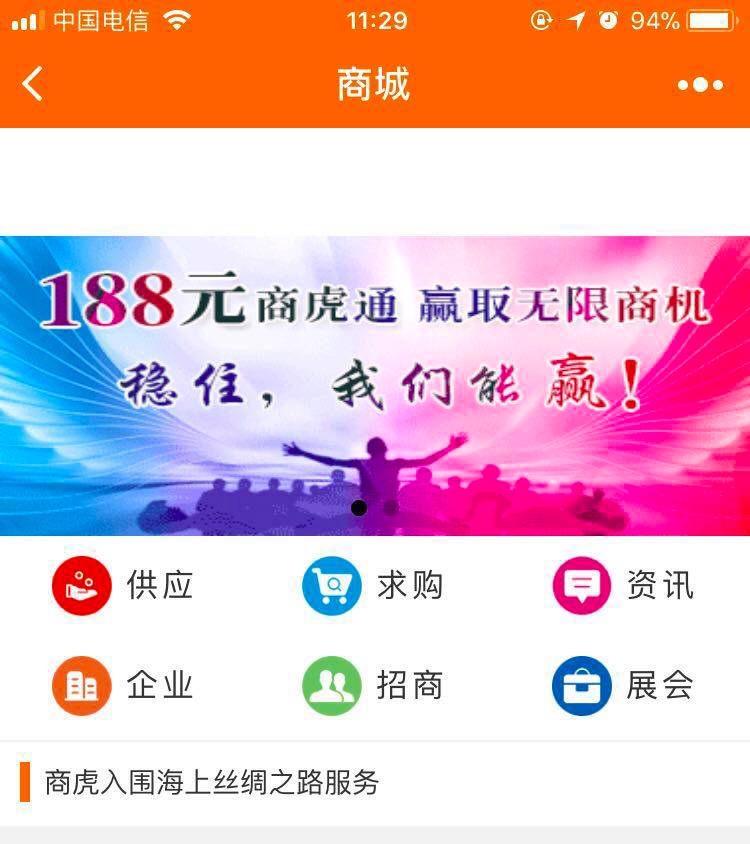Go back using the header arrow
The image size is (750, 844).
33,85
